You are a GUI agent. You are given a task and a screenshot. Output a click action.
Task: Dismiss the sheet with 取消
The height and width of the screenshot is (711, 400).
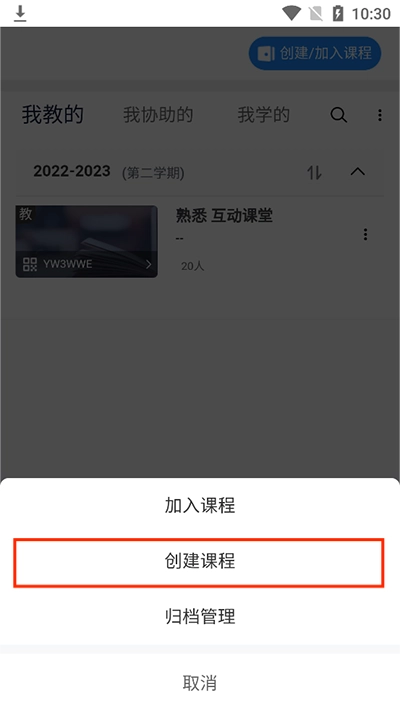pos(200,682)
